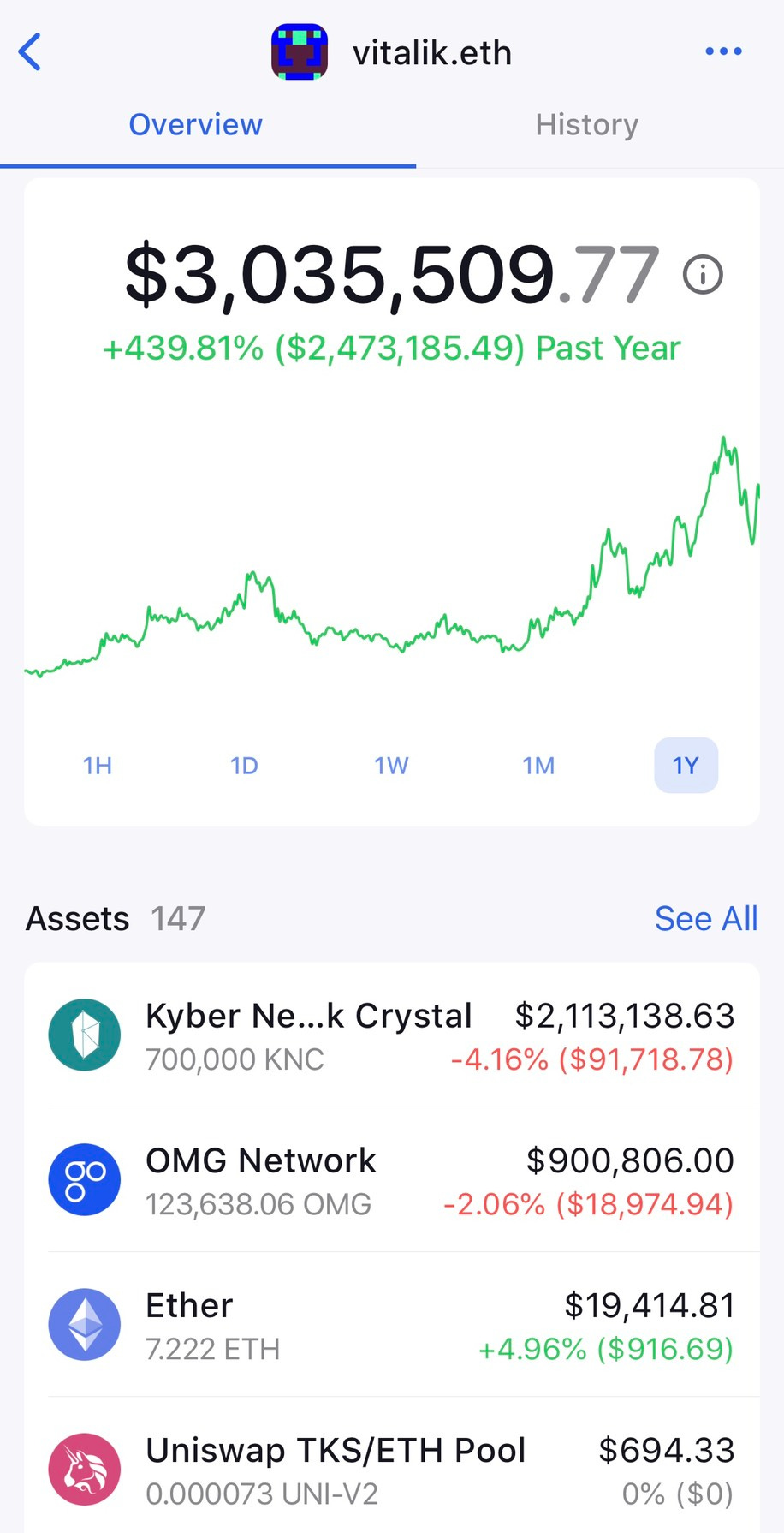Open the info tooltip beside the balance
The height and width of the screenshot is (1533, 784).
[x=702, y=274]
